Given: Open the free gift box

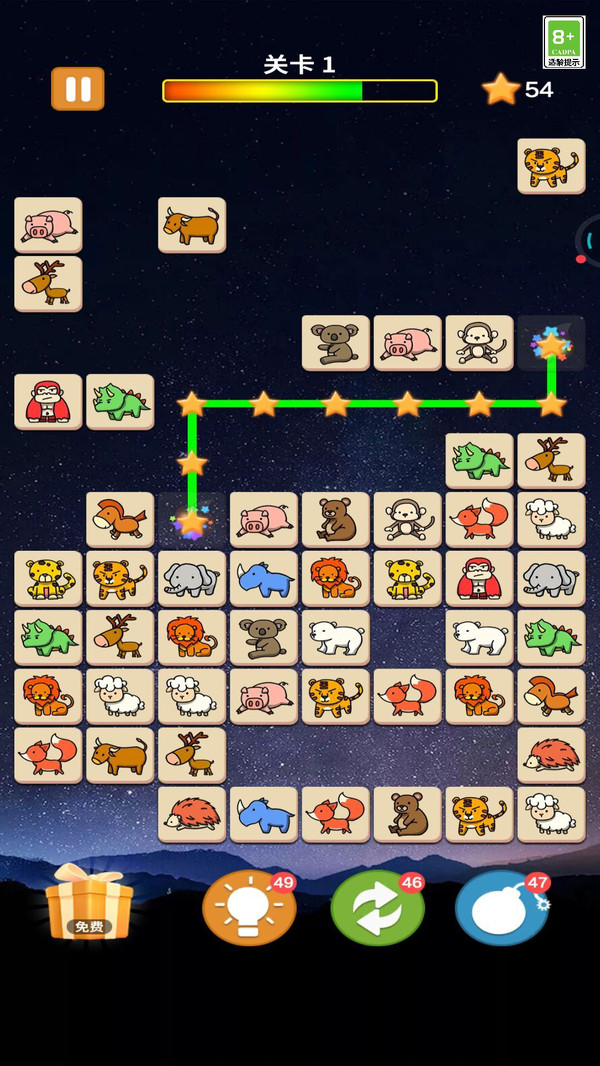Looking at the screenshot, I should pyautogui.click(x=89, y=902).
